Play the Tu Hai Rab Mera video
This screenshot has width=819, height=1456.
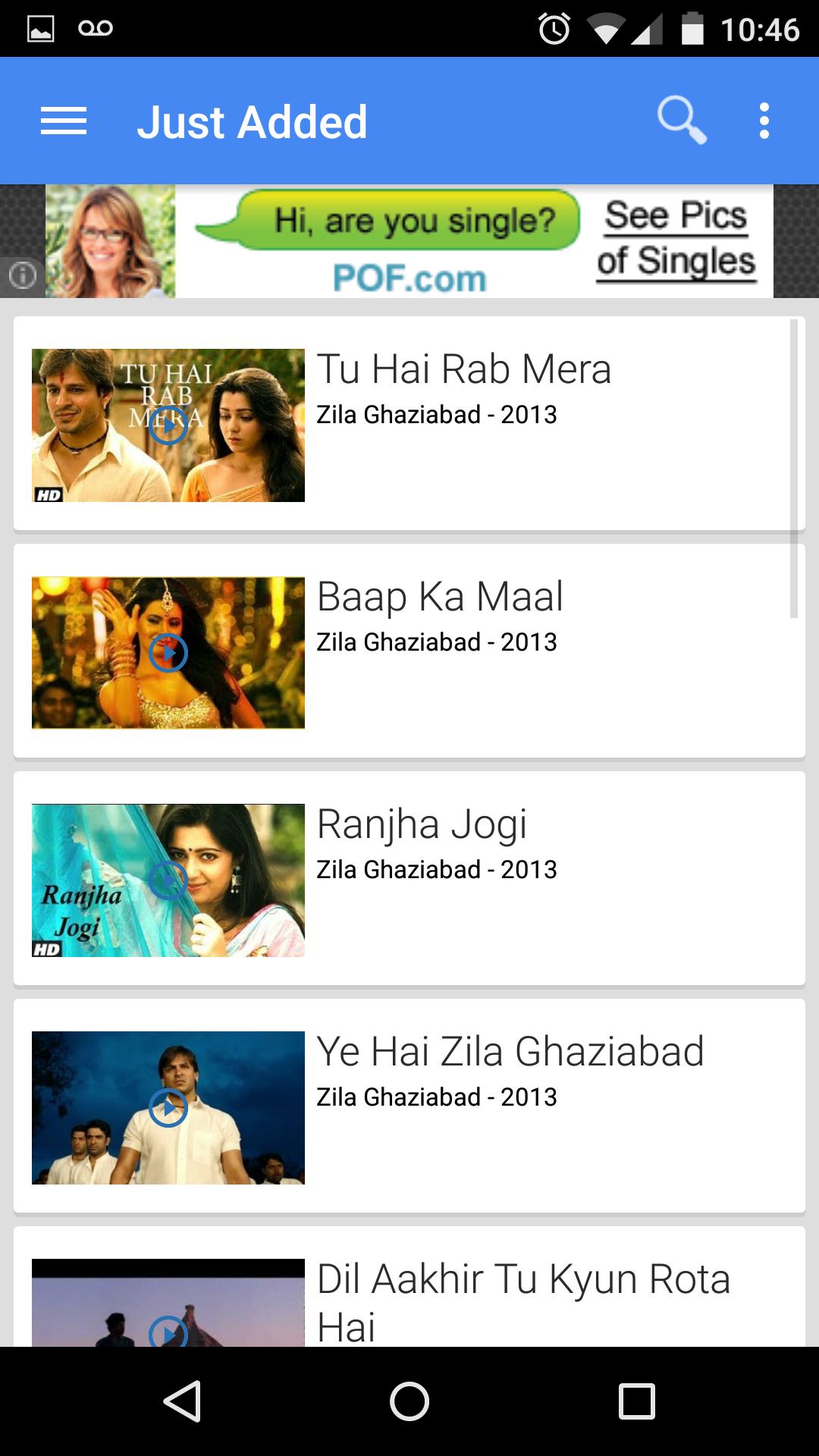[x=168, y=426]
